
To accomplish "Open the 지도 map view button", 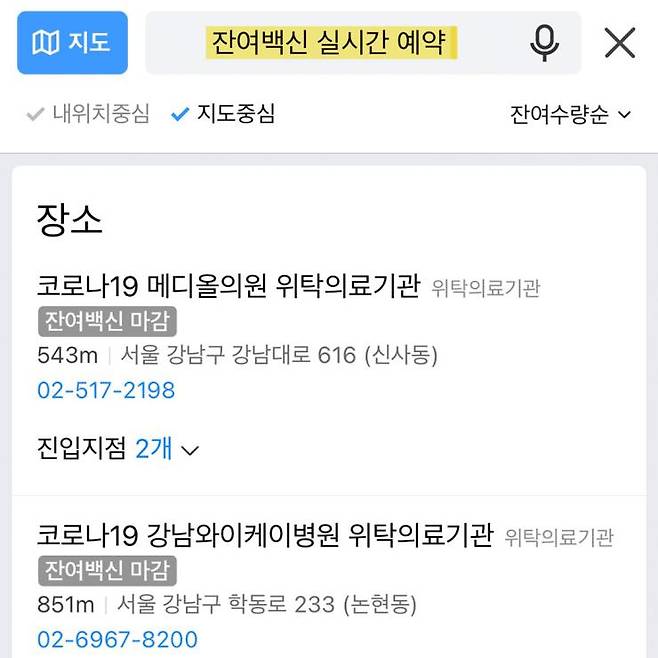I will pyautogui.click(x=72, y=43).
